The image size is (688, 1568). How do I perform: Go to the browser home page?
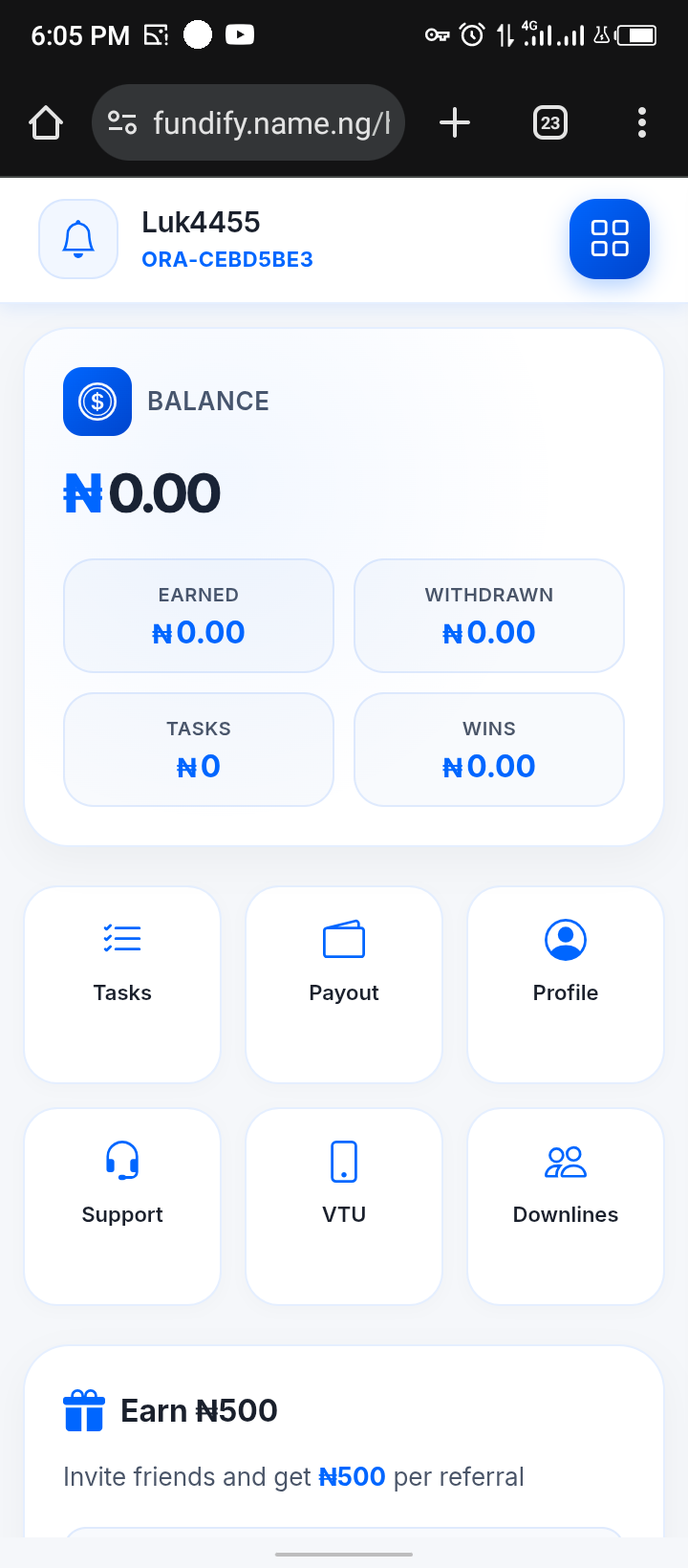click(x=46, y=122)
